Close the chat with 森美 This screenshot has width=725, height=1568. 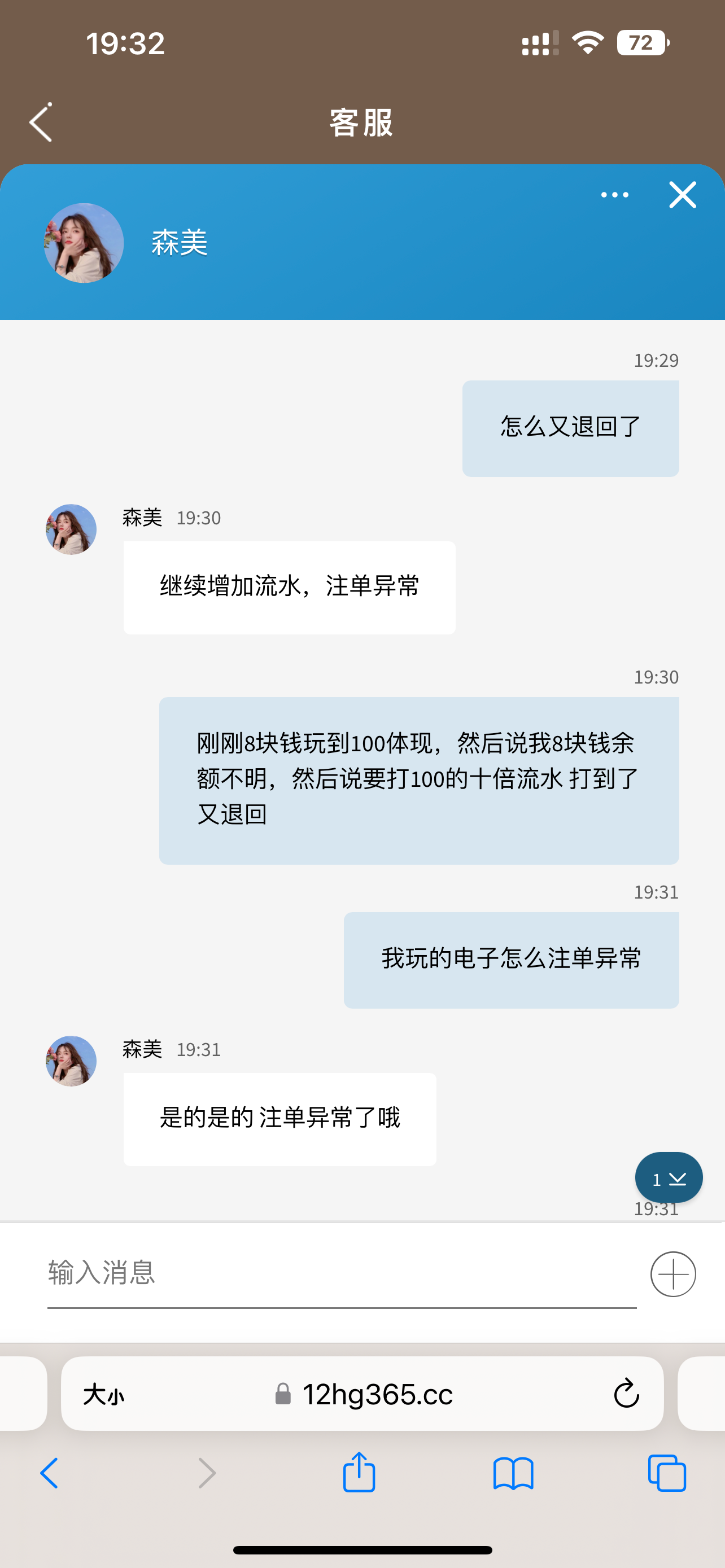683,195
